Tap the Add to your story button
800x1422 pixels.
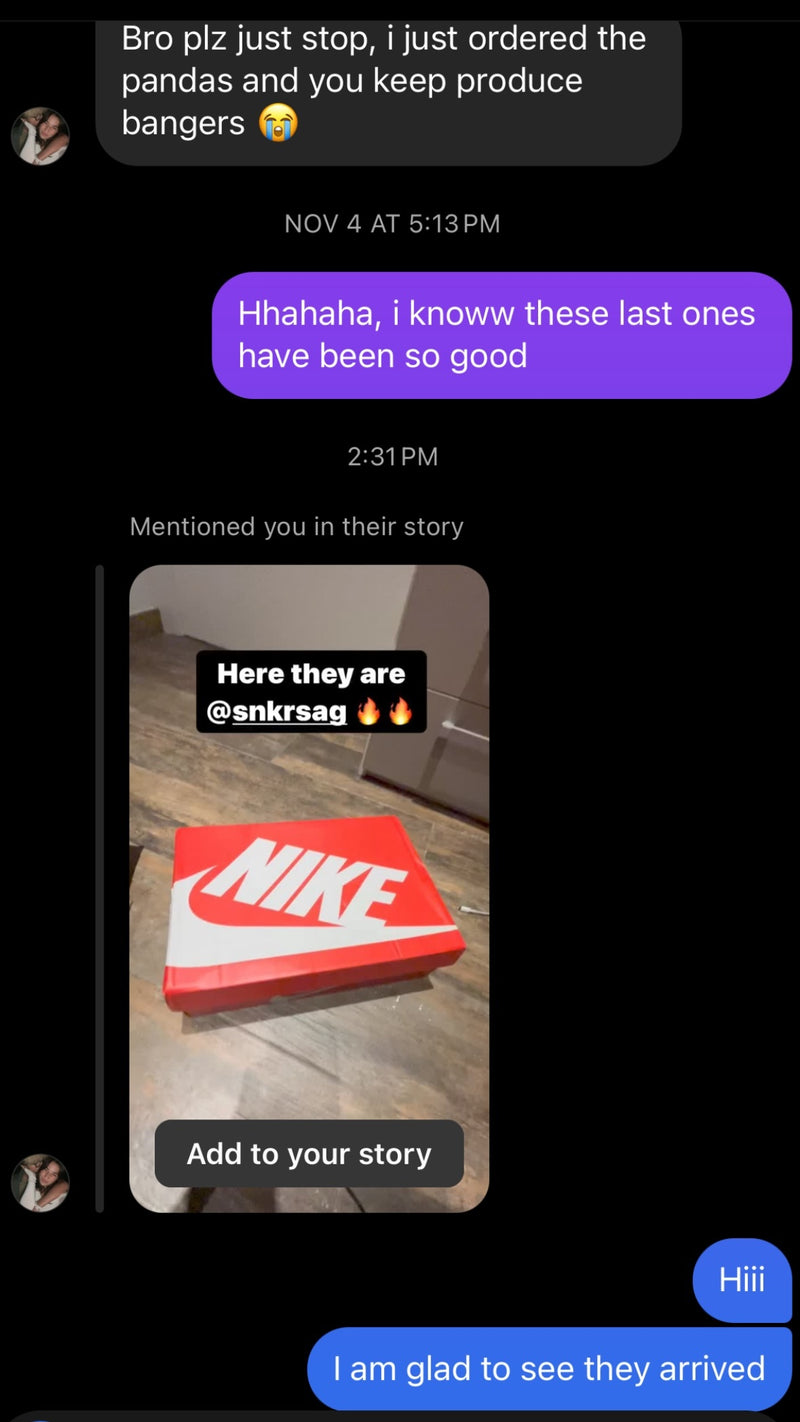(x=309, y=1153)
